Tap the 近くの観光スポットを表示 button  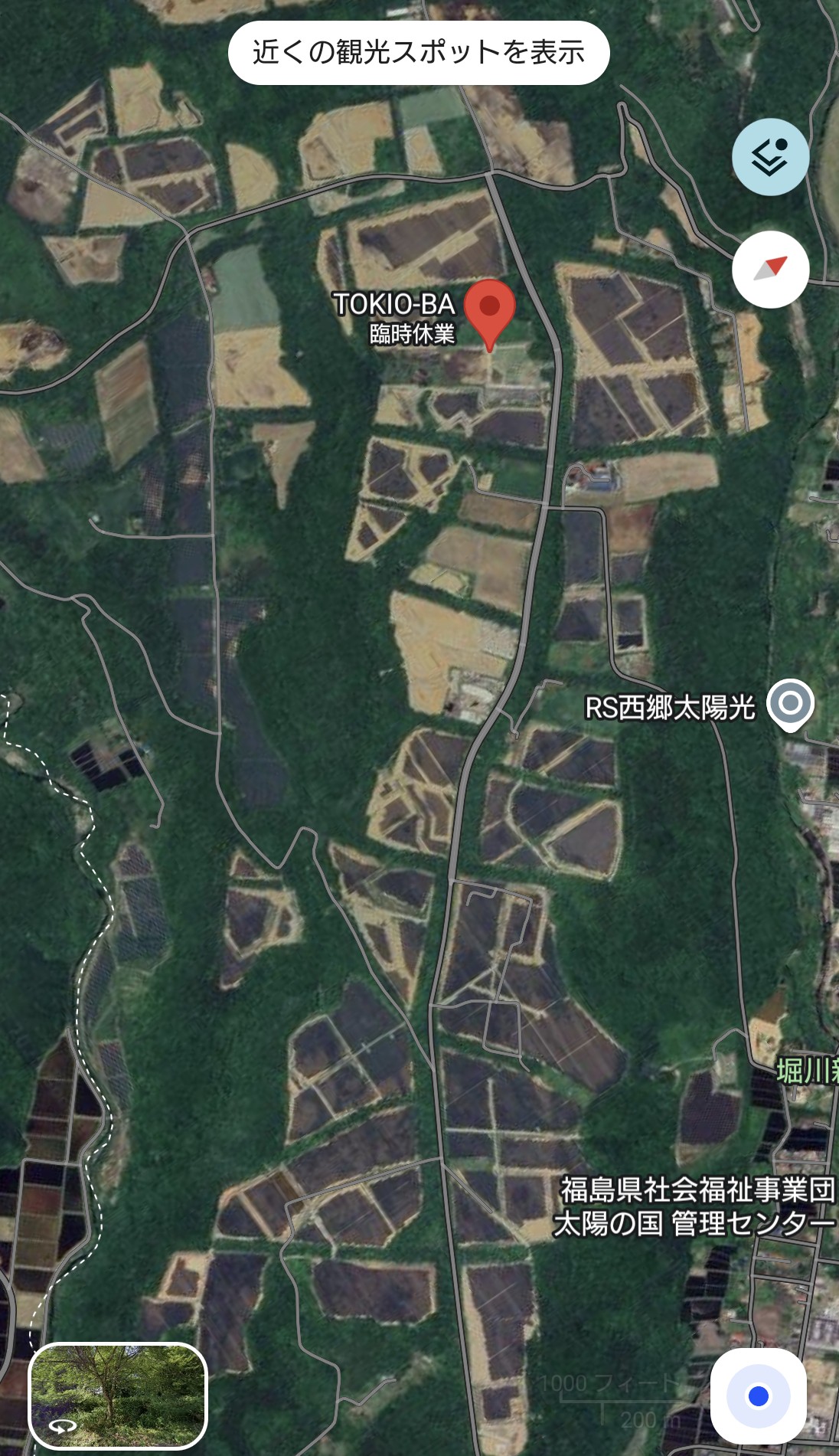(419, 52)
